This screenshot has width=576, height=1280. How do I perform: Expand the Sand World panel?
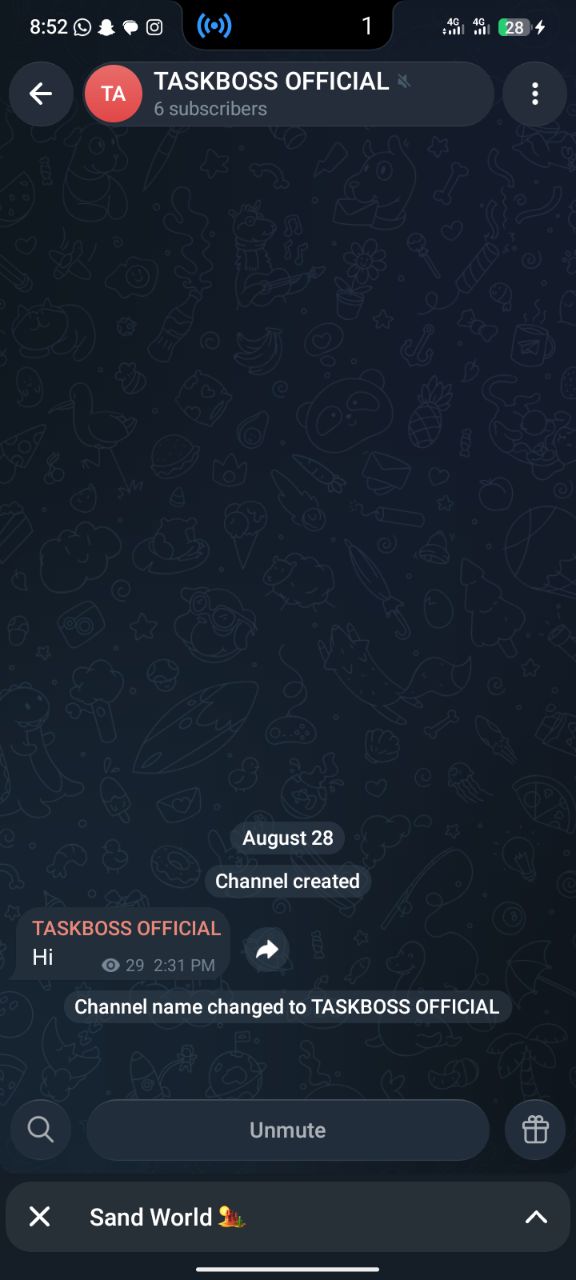point(536,1217)
